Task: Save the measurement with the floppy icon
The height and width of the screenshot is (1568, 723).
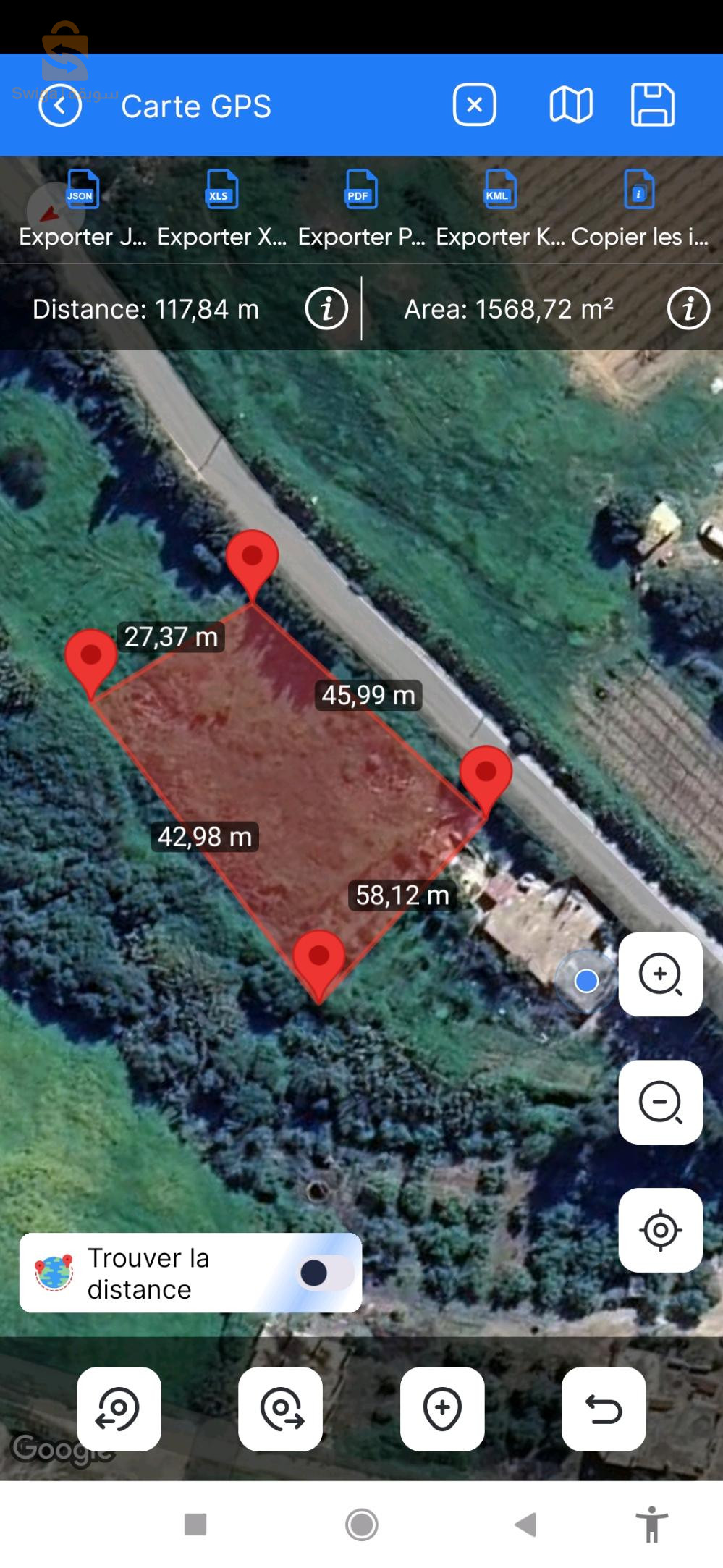Action: click(653, 106)
